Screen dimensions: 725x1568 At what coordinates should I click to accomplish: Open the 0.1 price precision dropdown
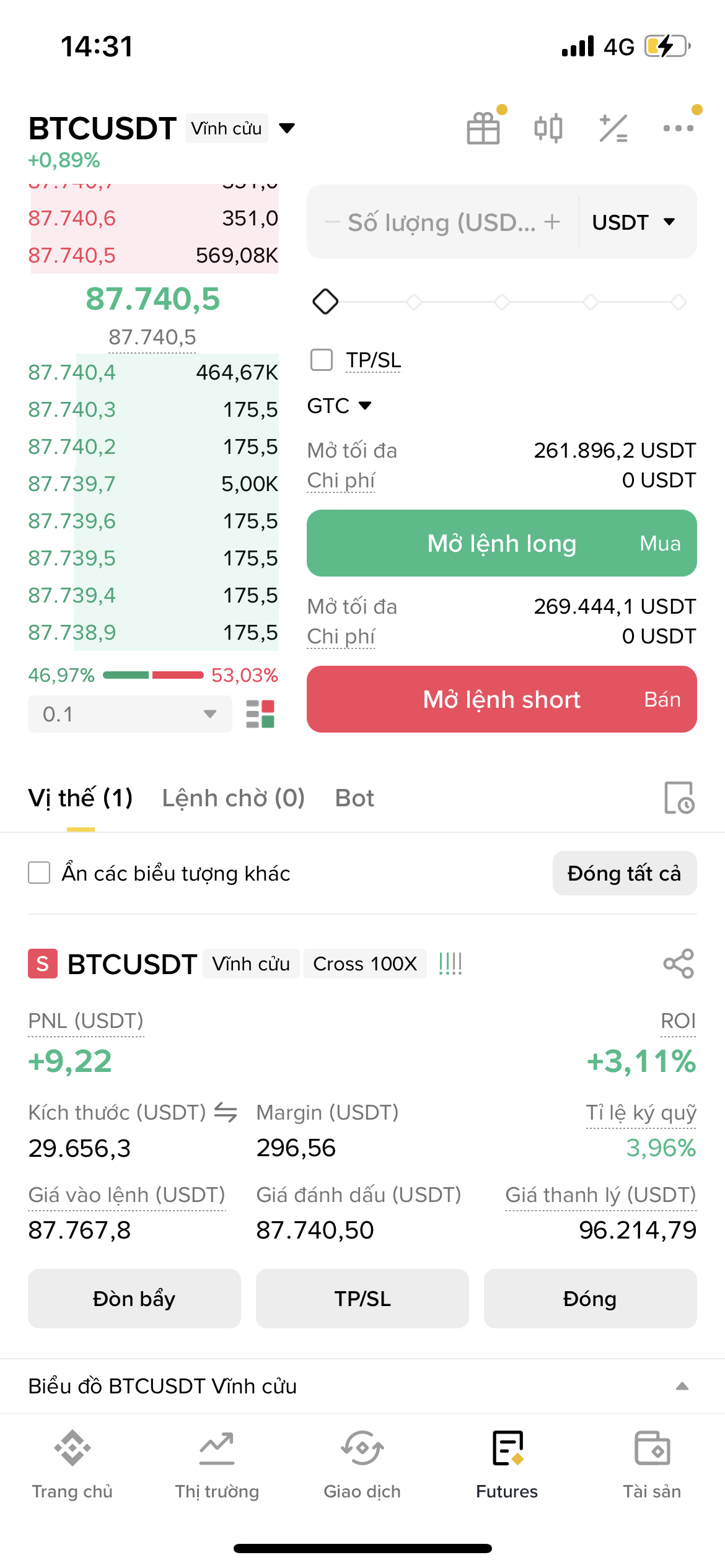pos(130,714)
